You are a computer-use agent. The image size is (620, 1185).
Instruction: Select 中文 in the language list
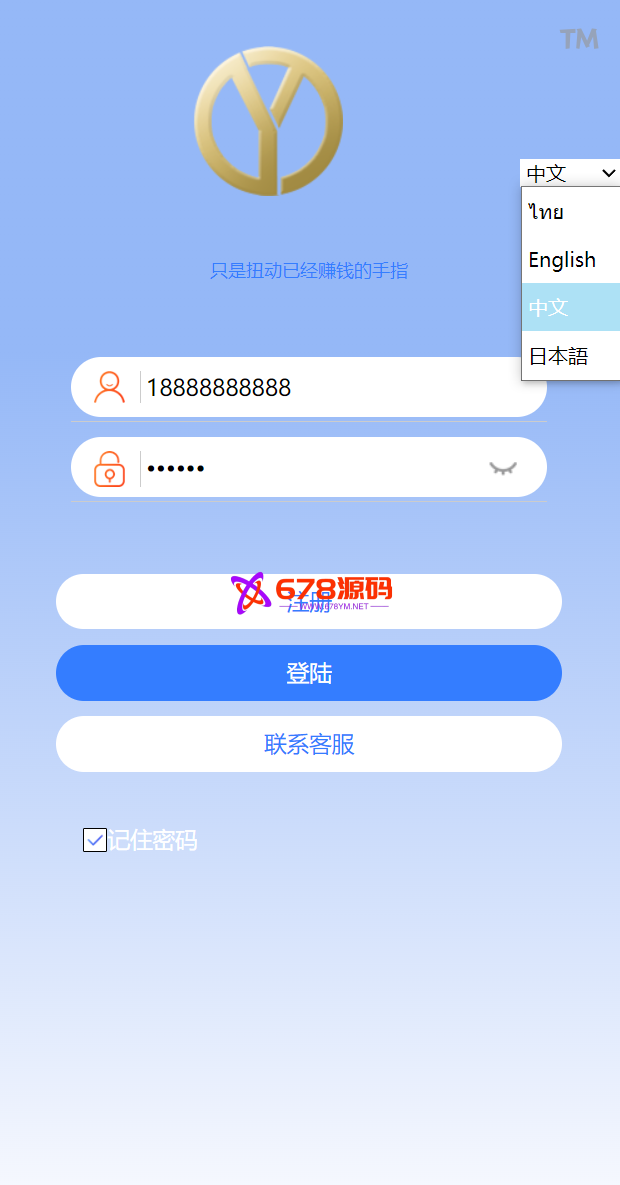tap(570, 308)
